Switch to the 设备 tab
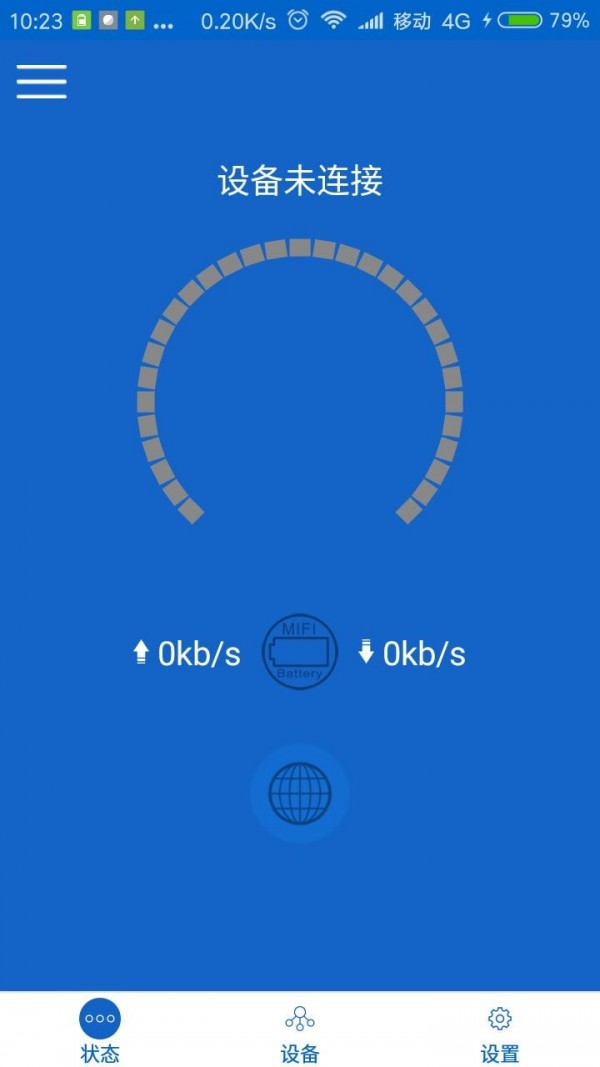 [x=300, y=1031]
